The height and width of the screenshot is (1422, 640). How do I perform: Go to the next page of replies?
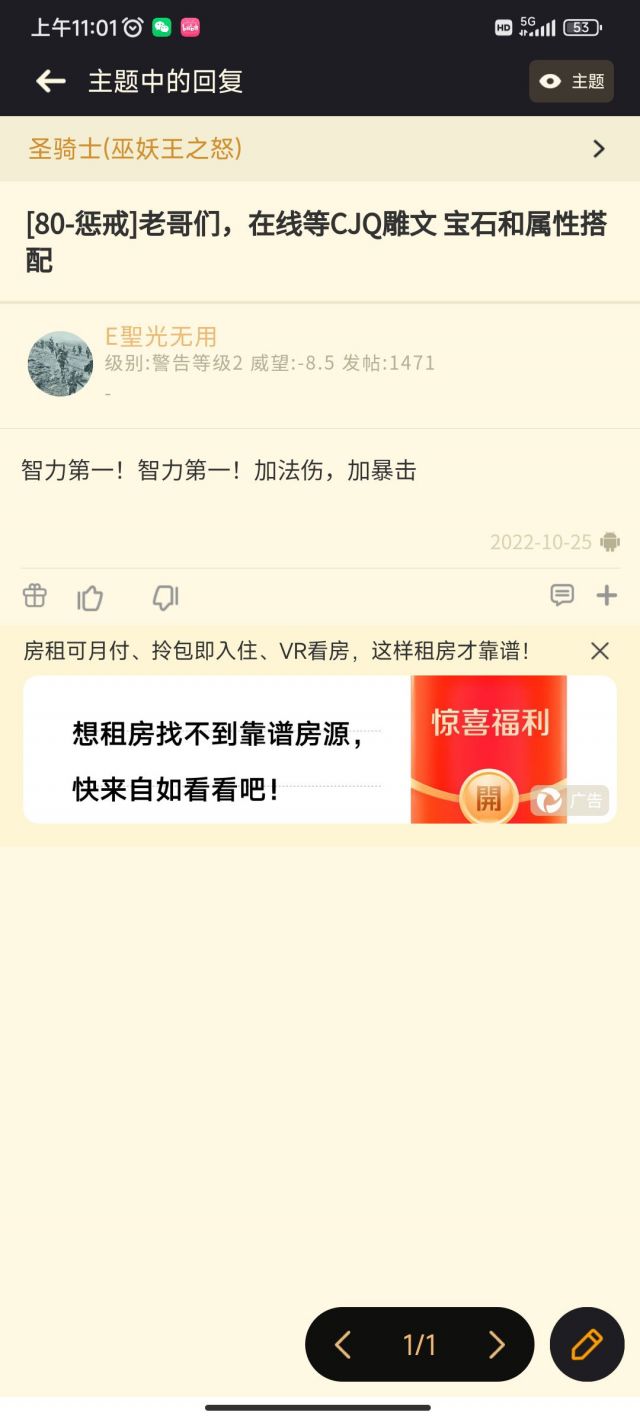497,1345
